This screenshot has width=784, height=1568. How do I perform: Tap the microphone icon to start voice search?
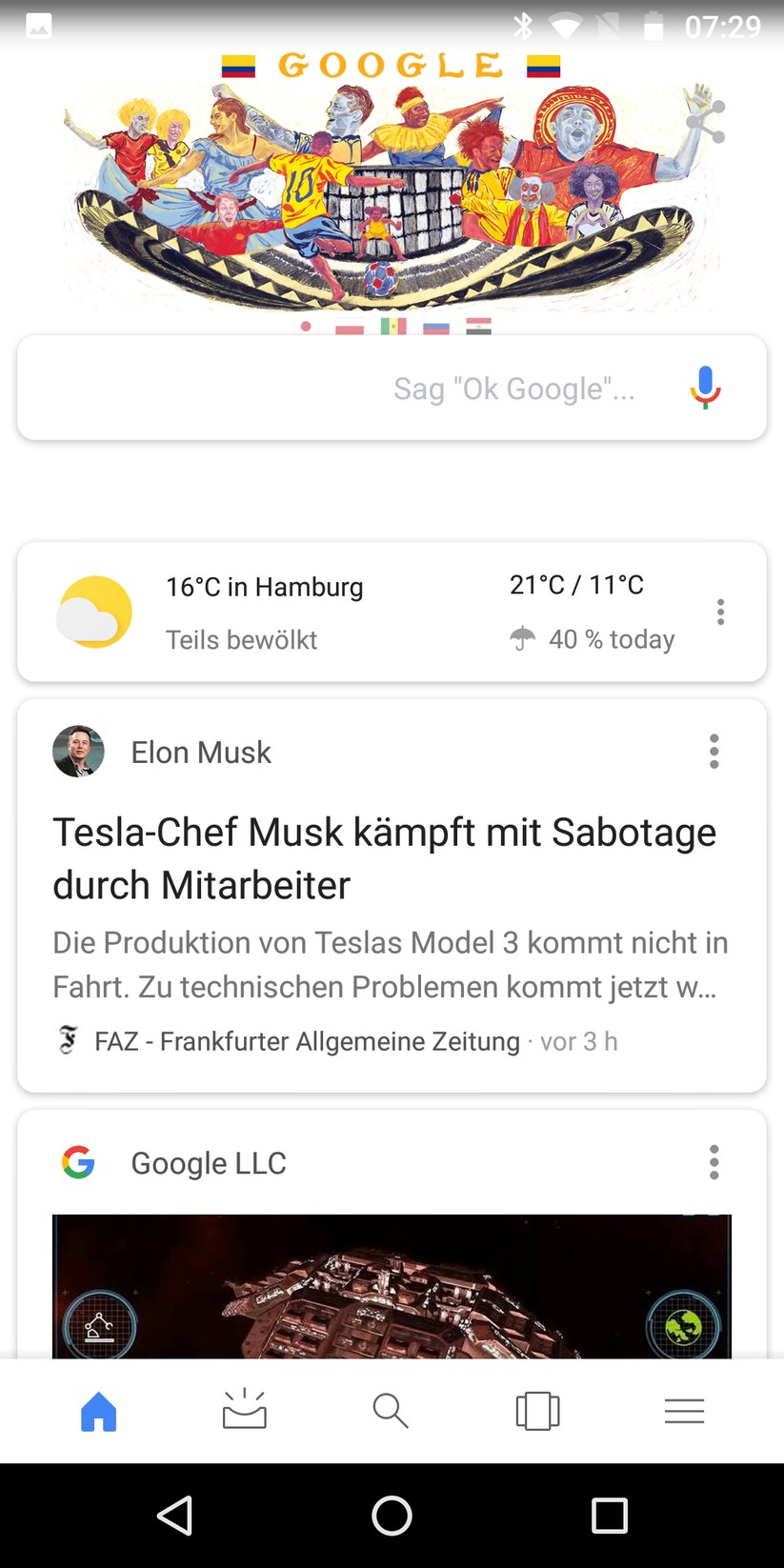click(x=705, y=388)
